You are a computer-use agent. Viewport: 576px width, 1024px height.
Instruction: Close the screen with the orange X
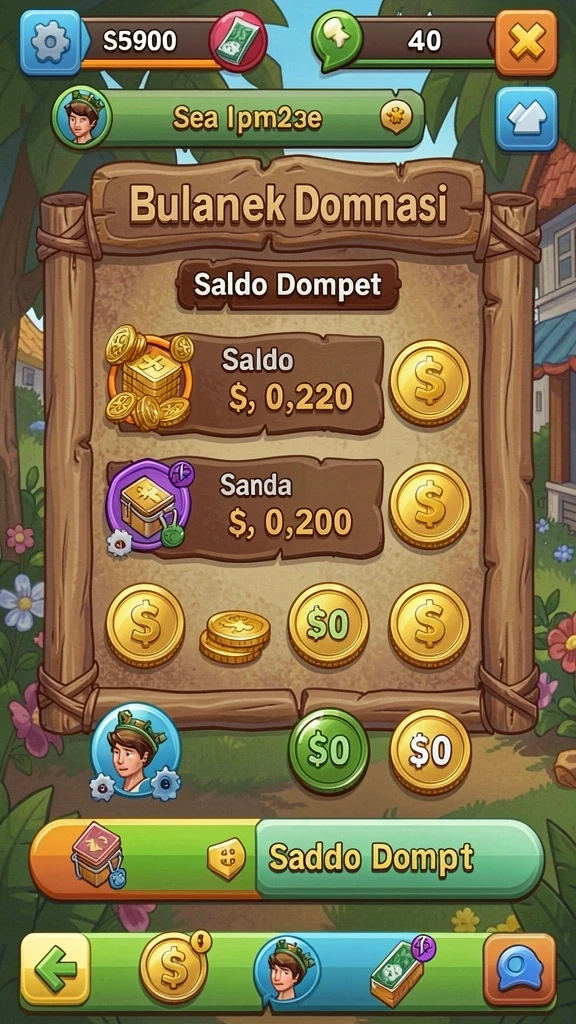(x=526, y=42)
